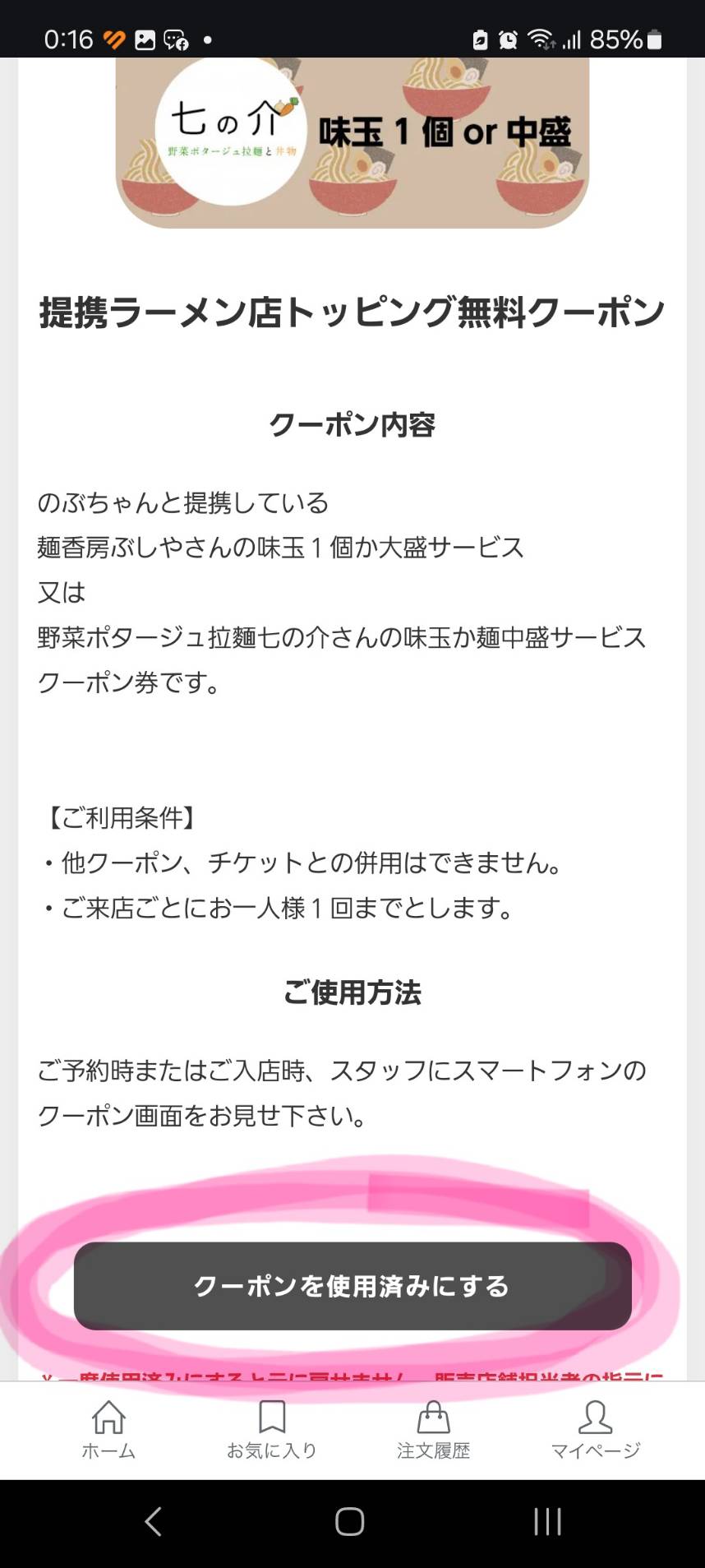
Task: Open マイページ tab
Action: pyautogui.click(x=595, y=1430)
